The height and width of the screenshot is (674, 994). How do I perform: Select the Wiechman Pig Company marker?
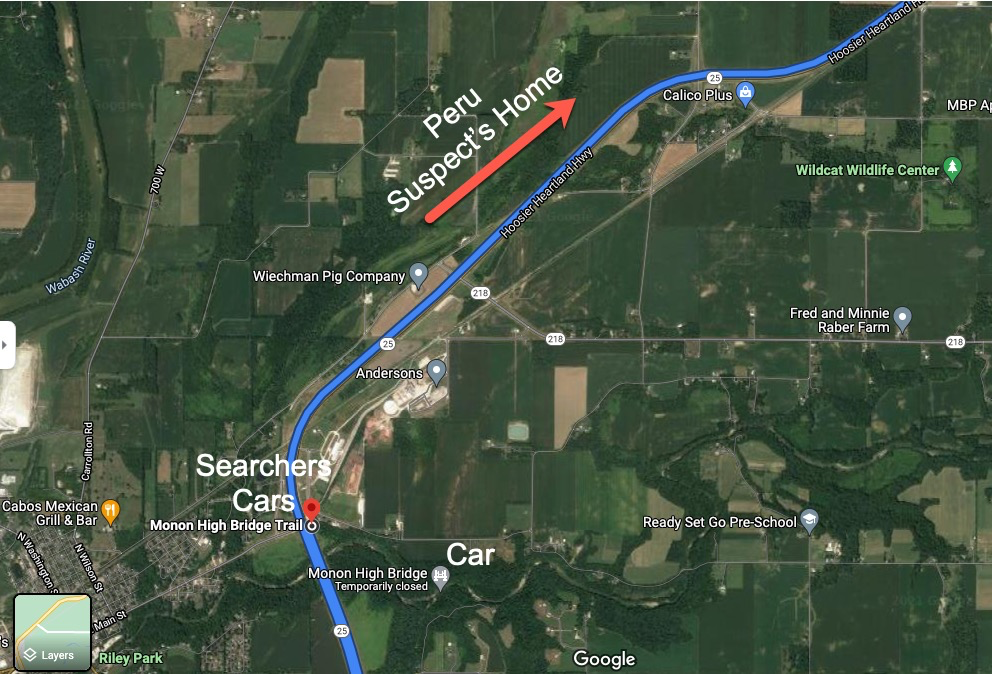[x=420, y=274]
